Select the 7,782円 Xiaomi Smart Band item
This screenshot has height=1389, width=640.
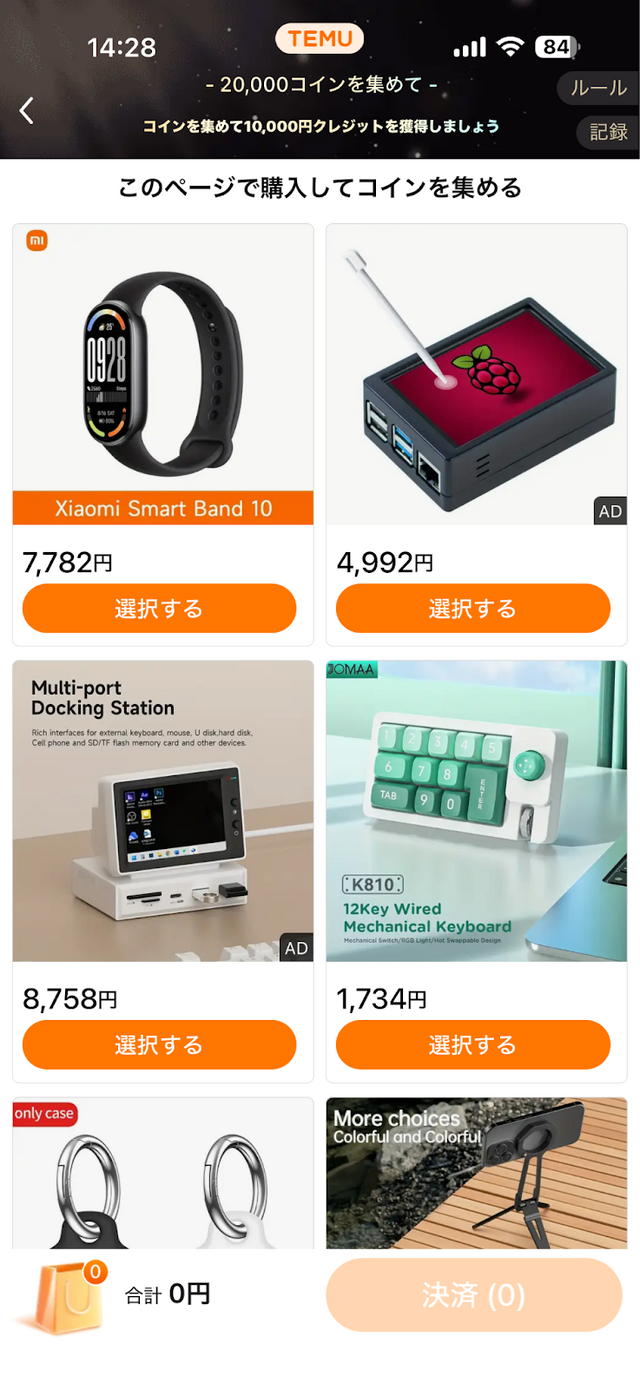[159, 608]
